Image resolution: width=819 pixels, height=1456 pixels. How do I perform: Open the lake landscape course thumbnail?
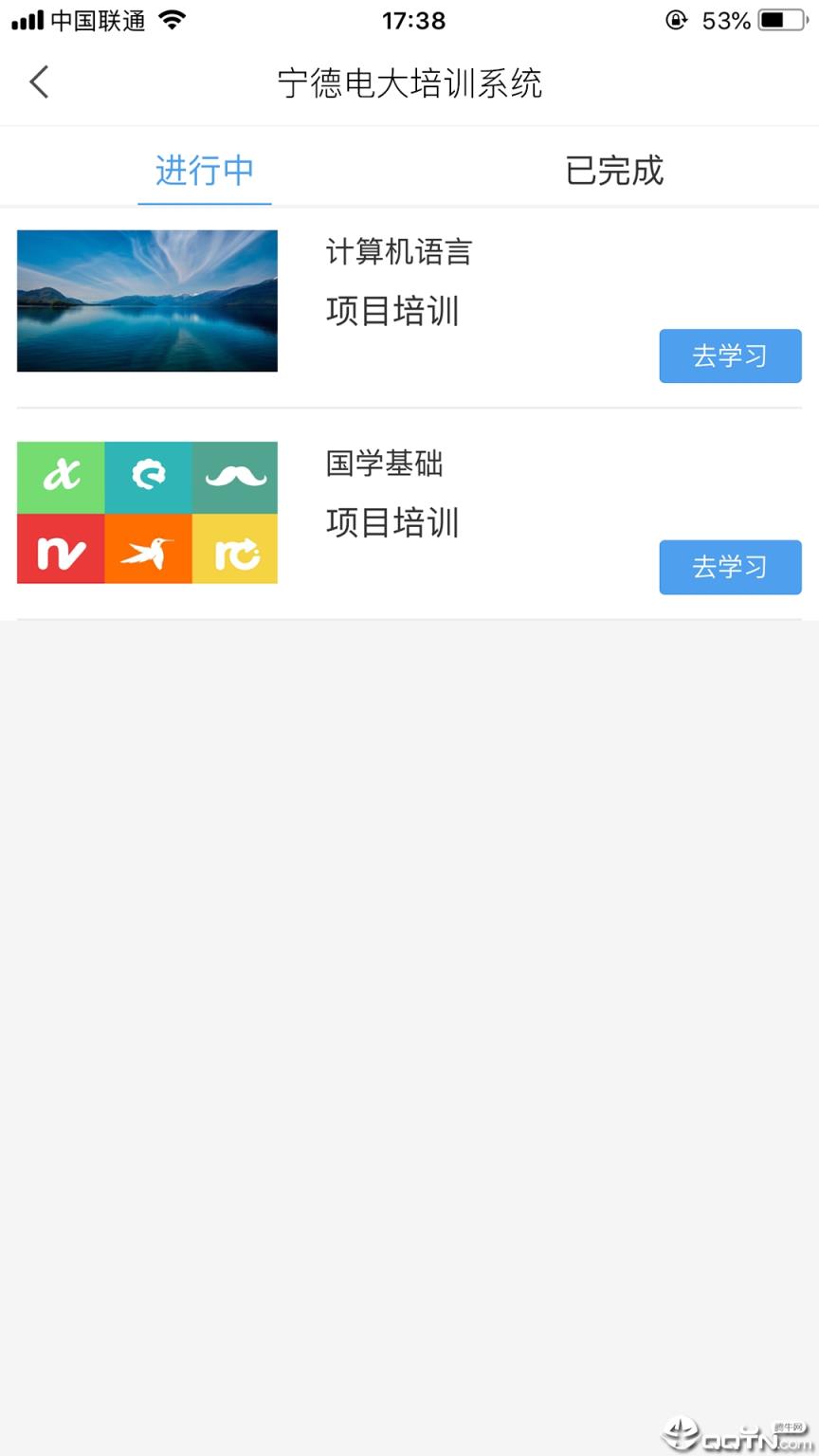tap(147, 300)
